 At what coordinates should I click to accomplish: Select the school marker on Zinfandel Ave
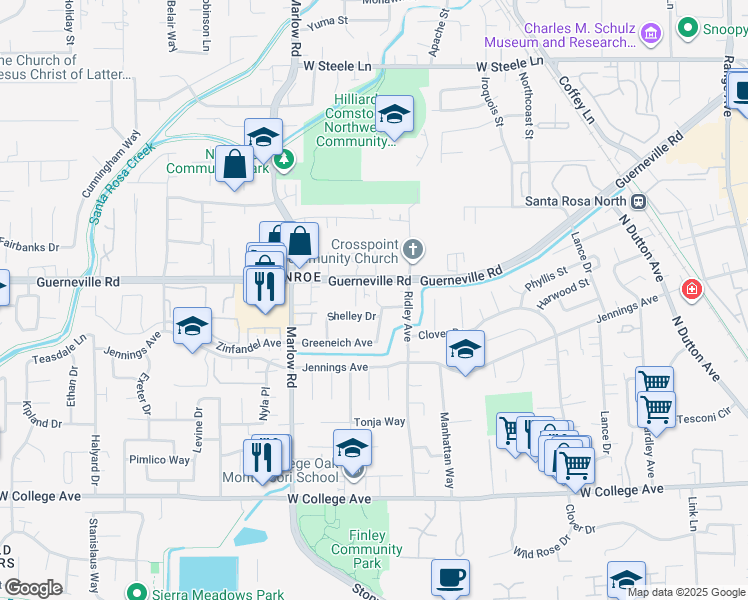pos(192,326)
